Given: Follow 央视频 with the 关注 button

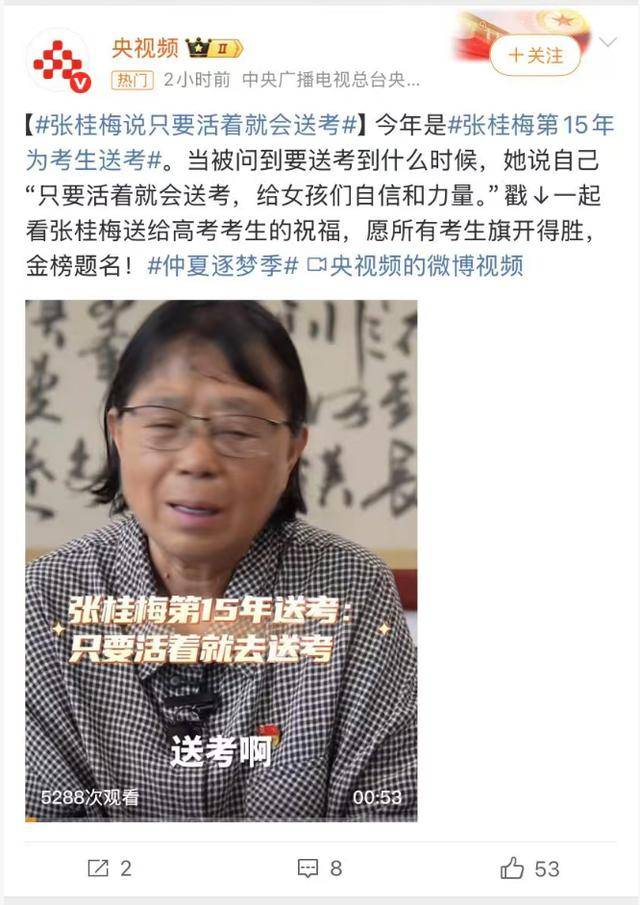Looking at the screenshot, I should tap(535, 55).
